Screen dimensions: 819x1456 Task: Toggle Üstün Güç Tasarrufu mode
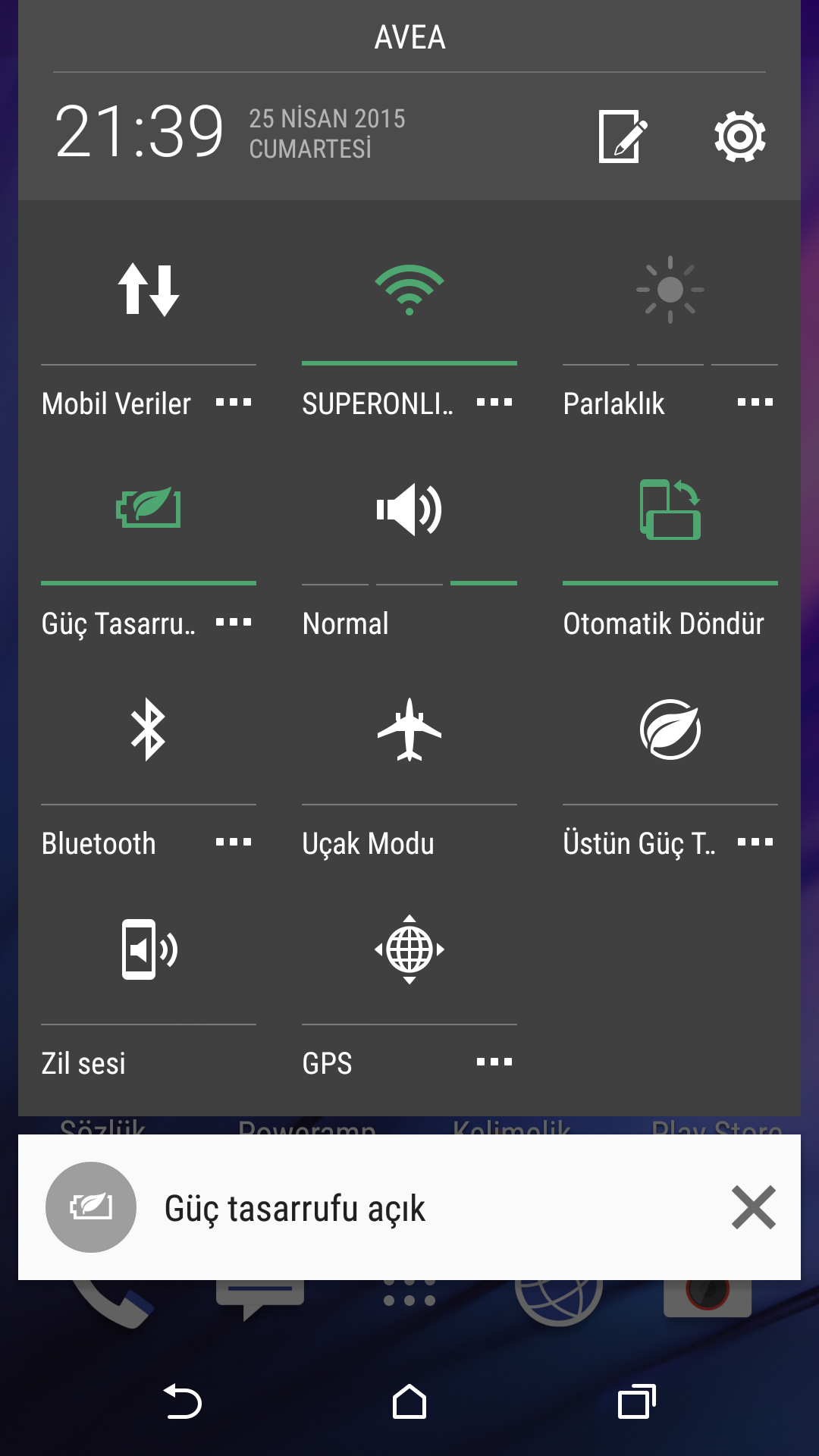pyautogui.click(x=670, y=730)
